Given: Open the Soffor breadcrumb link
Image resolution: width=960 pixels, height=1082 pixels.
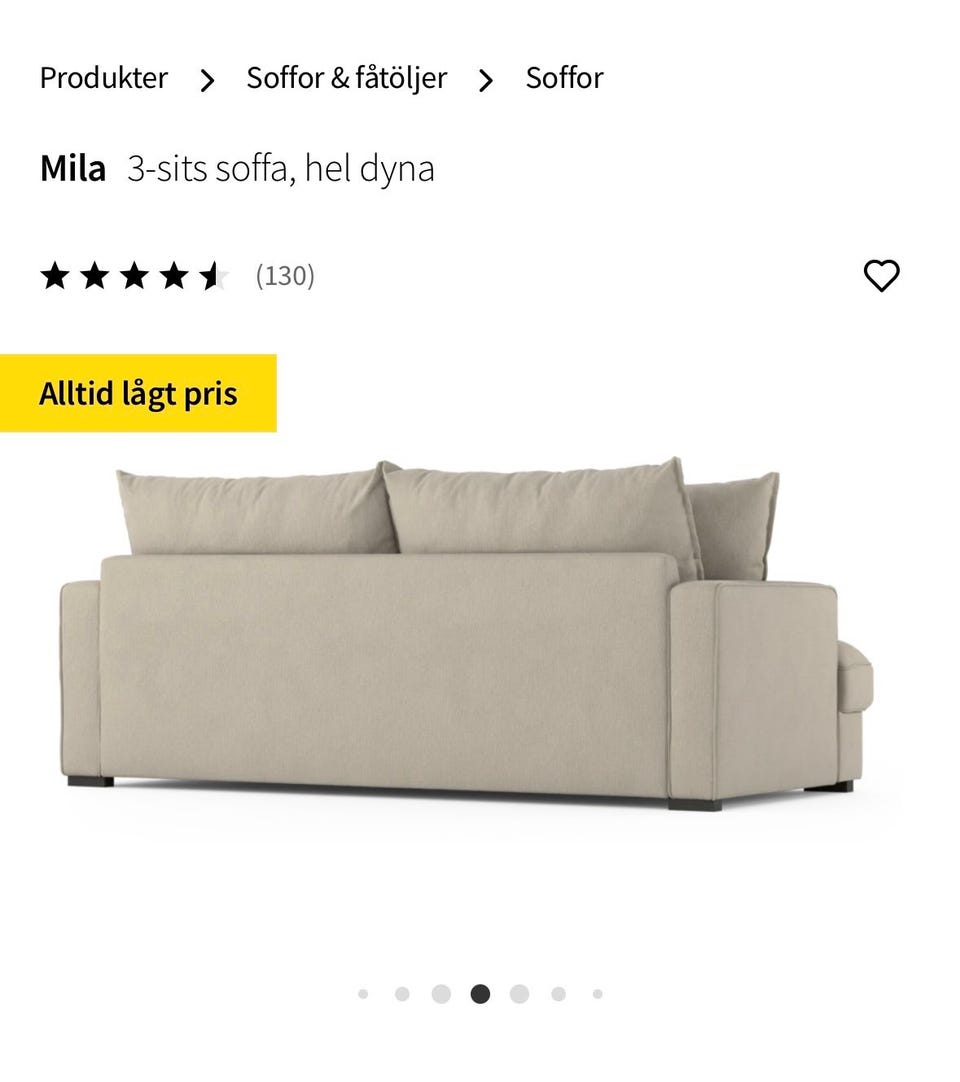Looking at the screenshot, I should pyautogui.click(x=564, y=79).
